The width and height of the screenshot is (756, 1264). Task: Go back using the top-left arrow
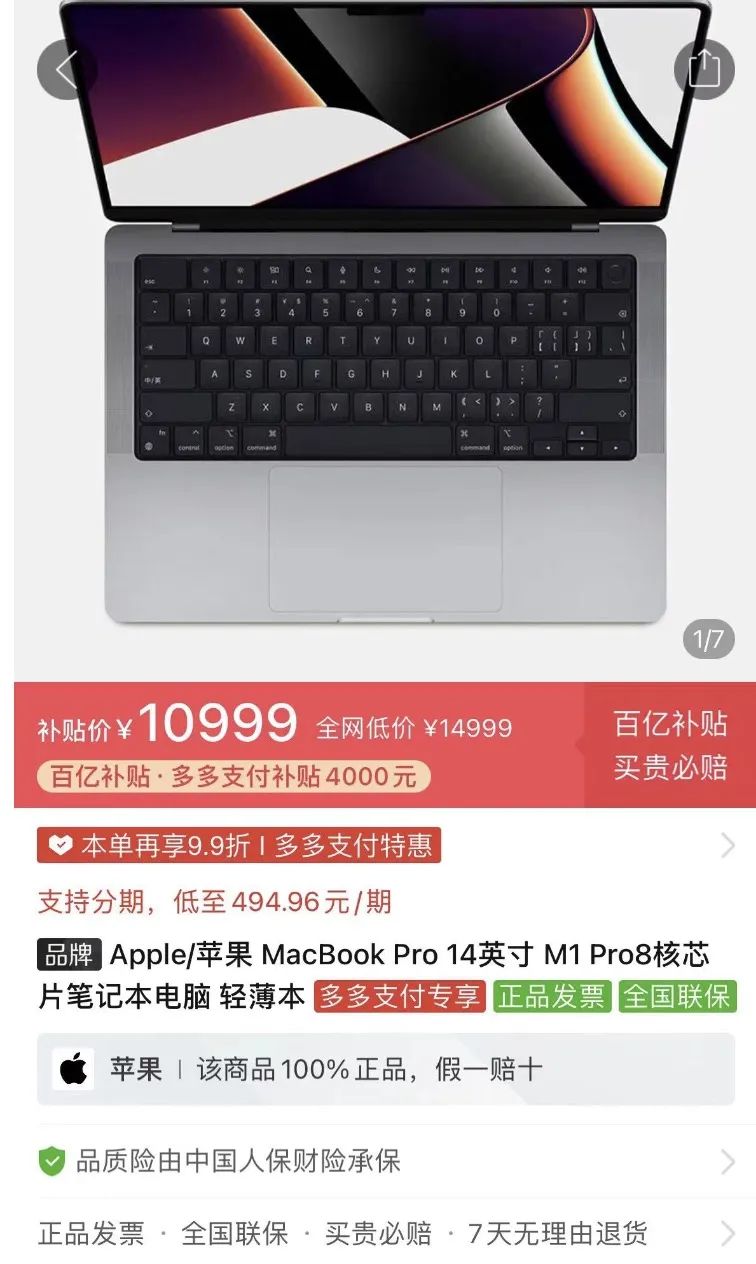pos(66,70)
